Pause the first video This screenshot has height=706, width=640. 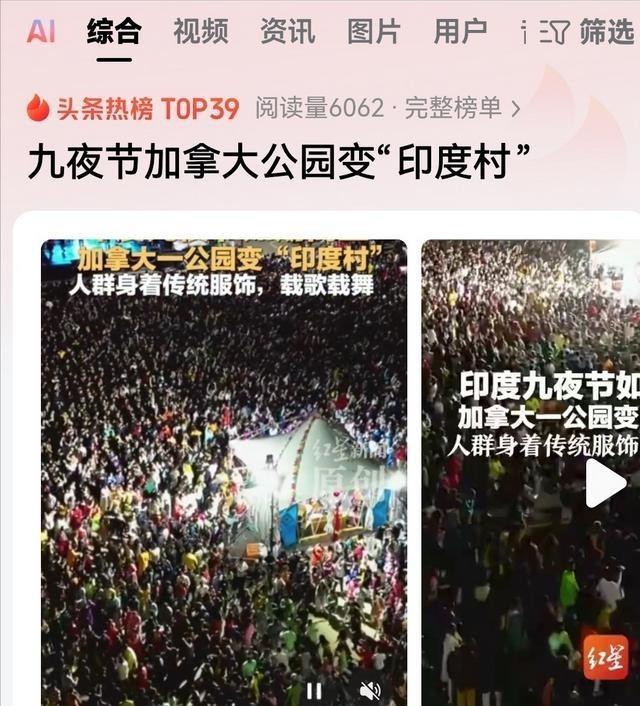(314, 689)
